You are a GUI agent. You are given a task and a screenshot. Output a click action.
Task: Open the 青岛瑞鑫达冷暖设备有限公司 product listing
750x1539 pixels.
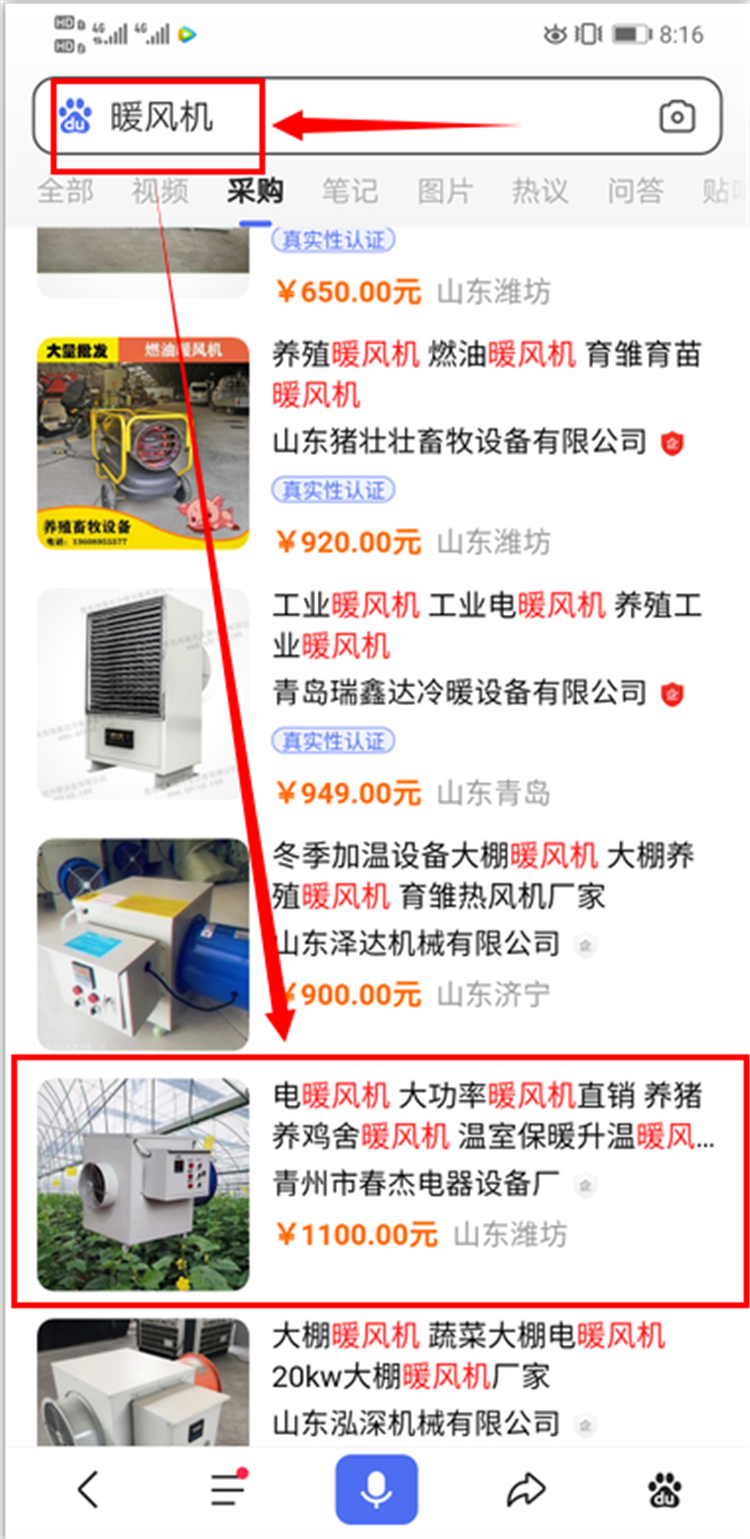point(460,691)
